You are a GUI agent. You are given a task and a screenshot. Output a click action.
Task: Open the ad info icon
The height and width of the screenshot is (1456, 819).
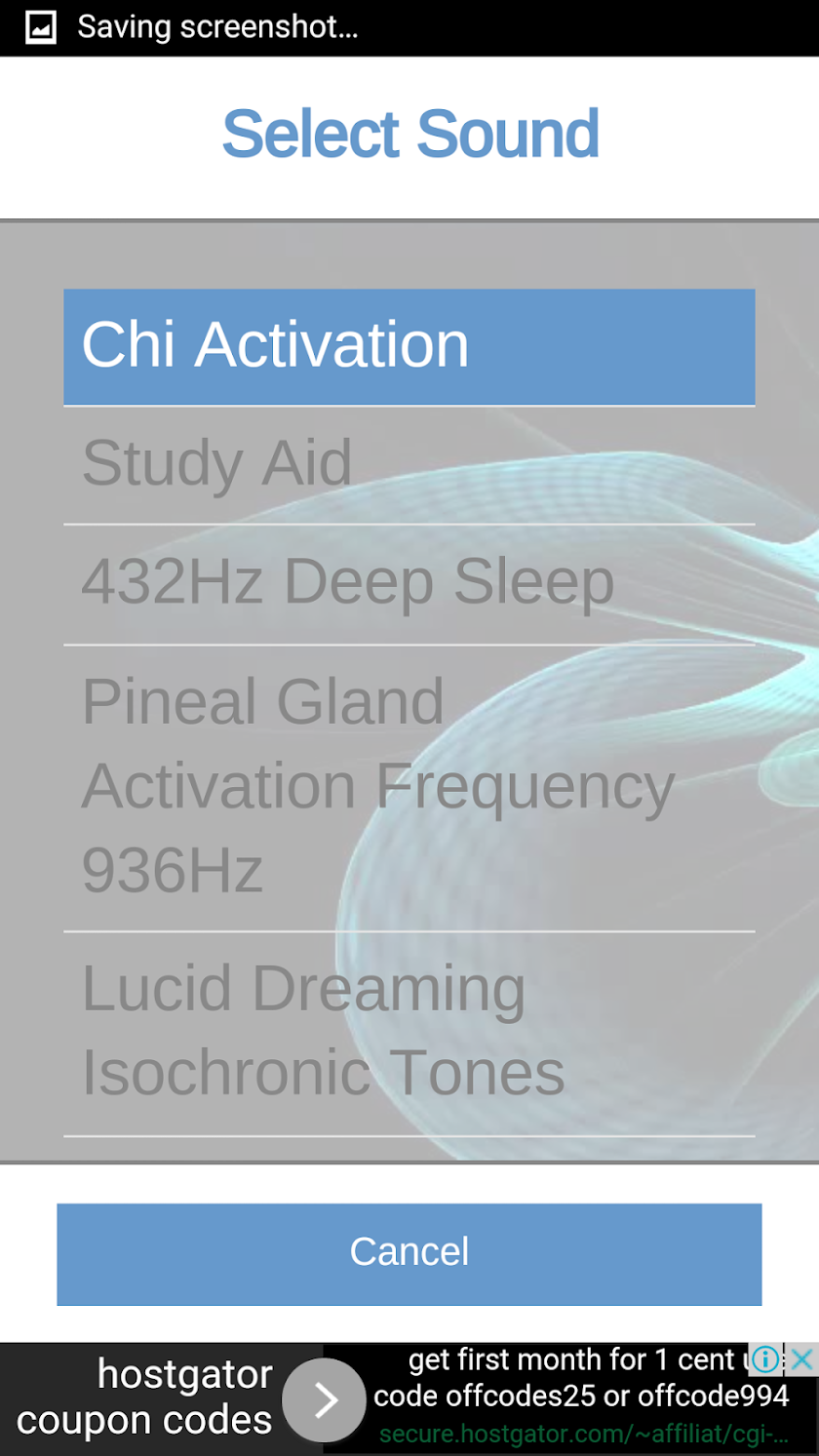[766, 1358]
